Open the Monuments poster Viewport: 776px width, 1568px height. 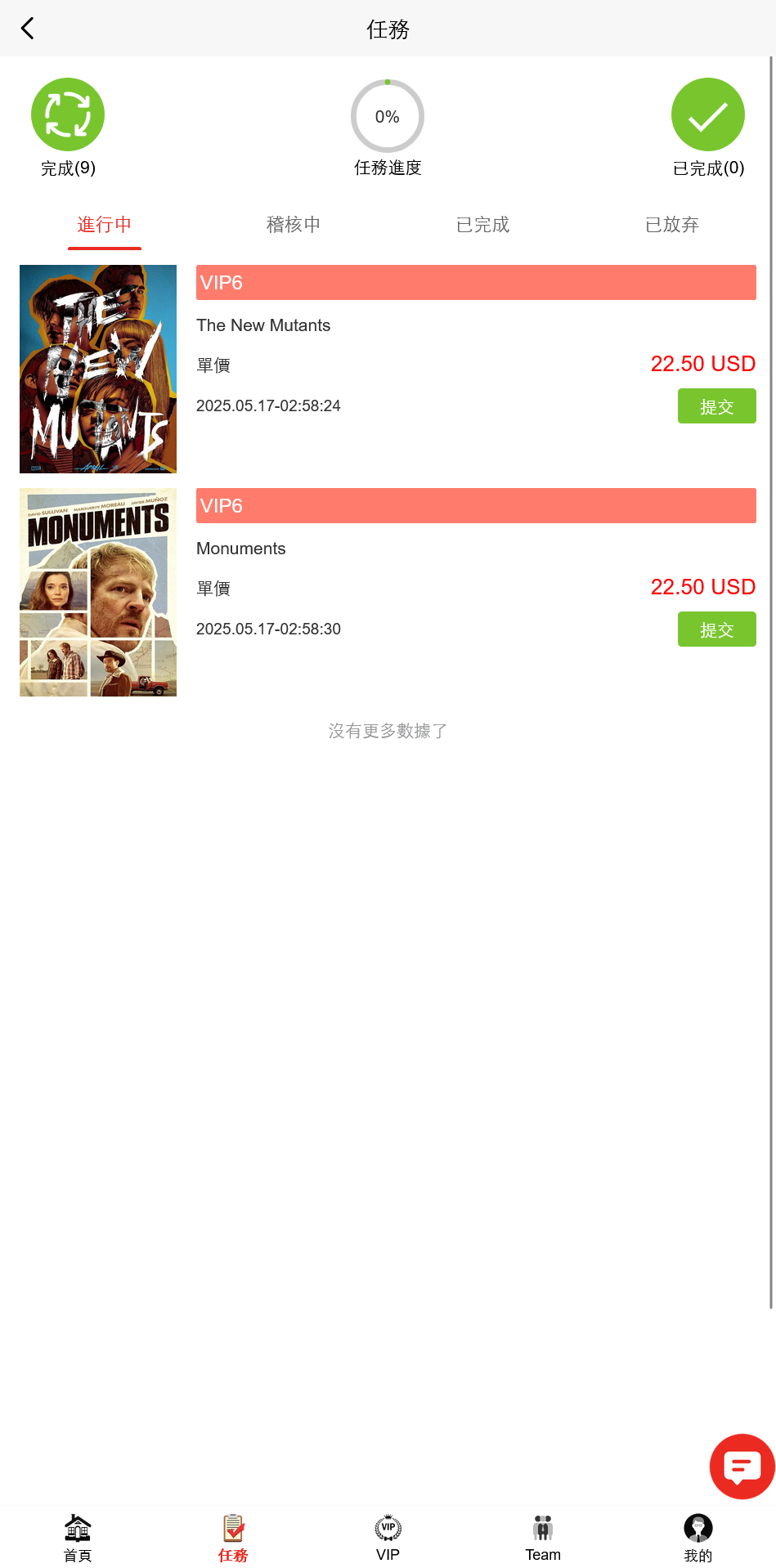click(x=98, y=592)
